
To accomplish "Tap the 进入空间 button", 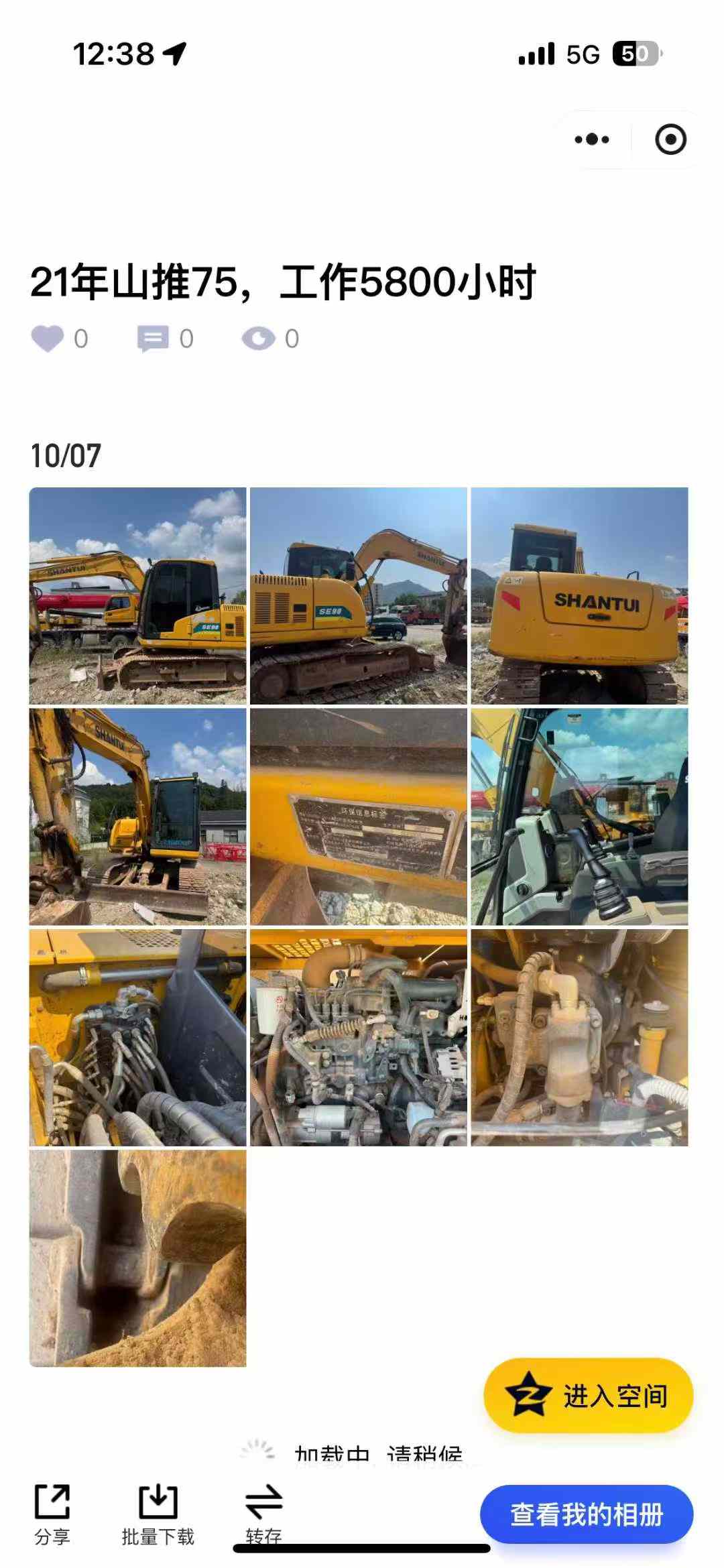I will 588,1395.
